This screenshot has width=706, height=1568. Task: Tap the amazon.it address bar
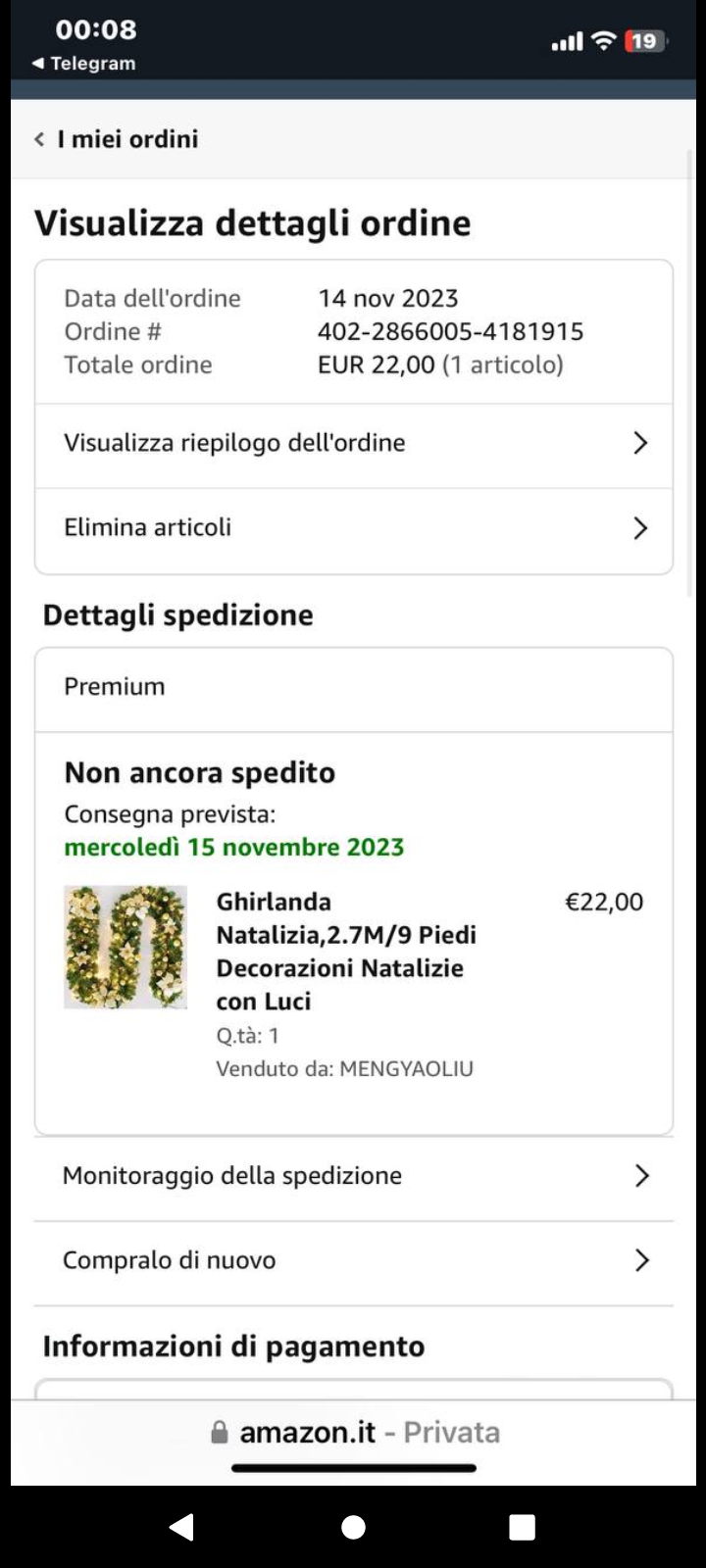point(355,1433)
